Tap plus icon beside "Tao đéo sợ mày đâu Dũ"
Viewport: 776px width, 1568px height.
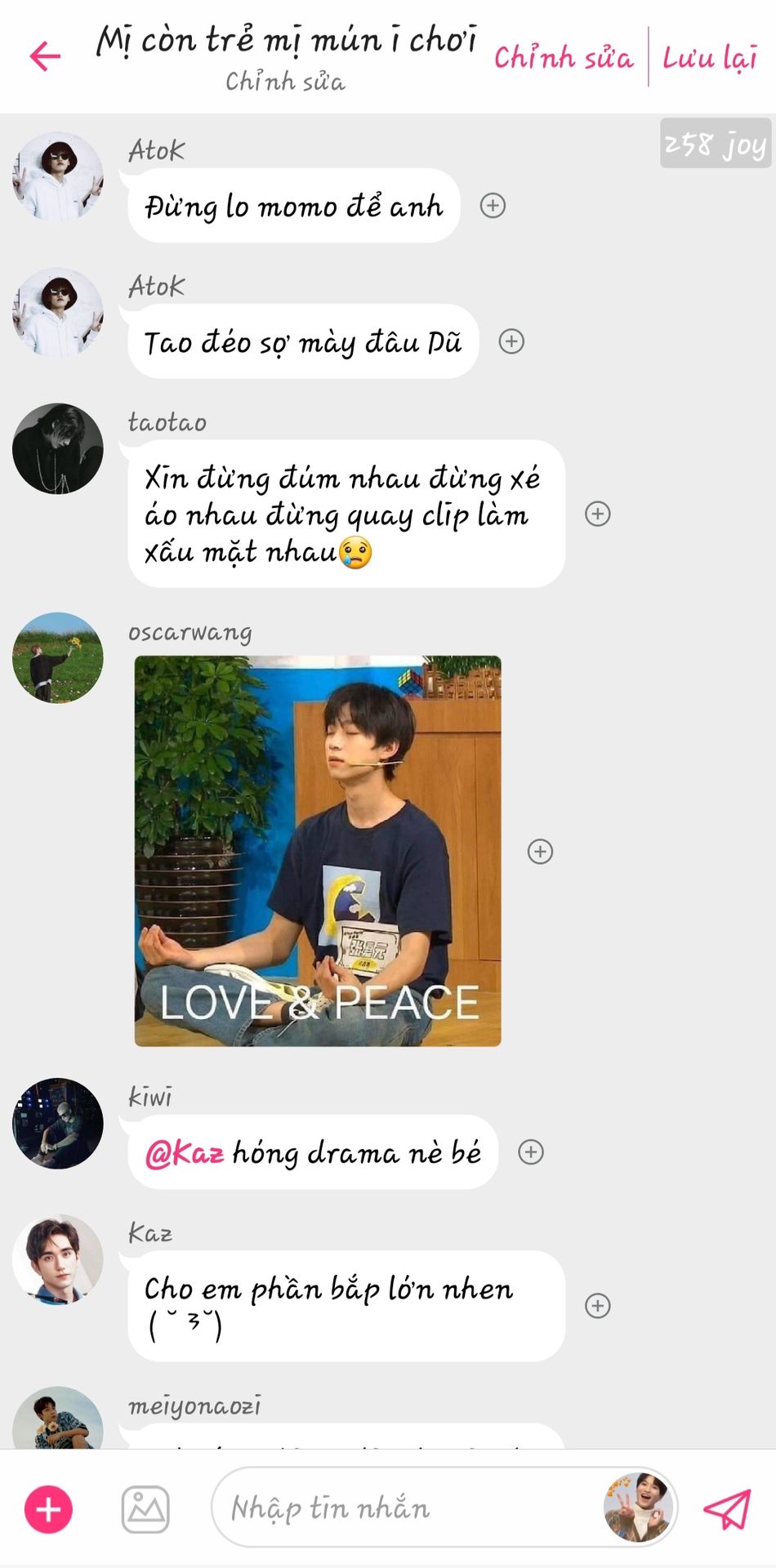click(x=511, y=341)
